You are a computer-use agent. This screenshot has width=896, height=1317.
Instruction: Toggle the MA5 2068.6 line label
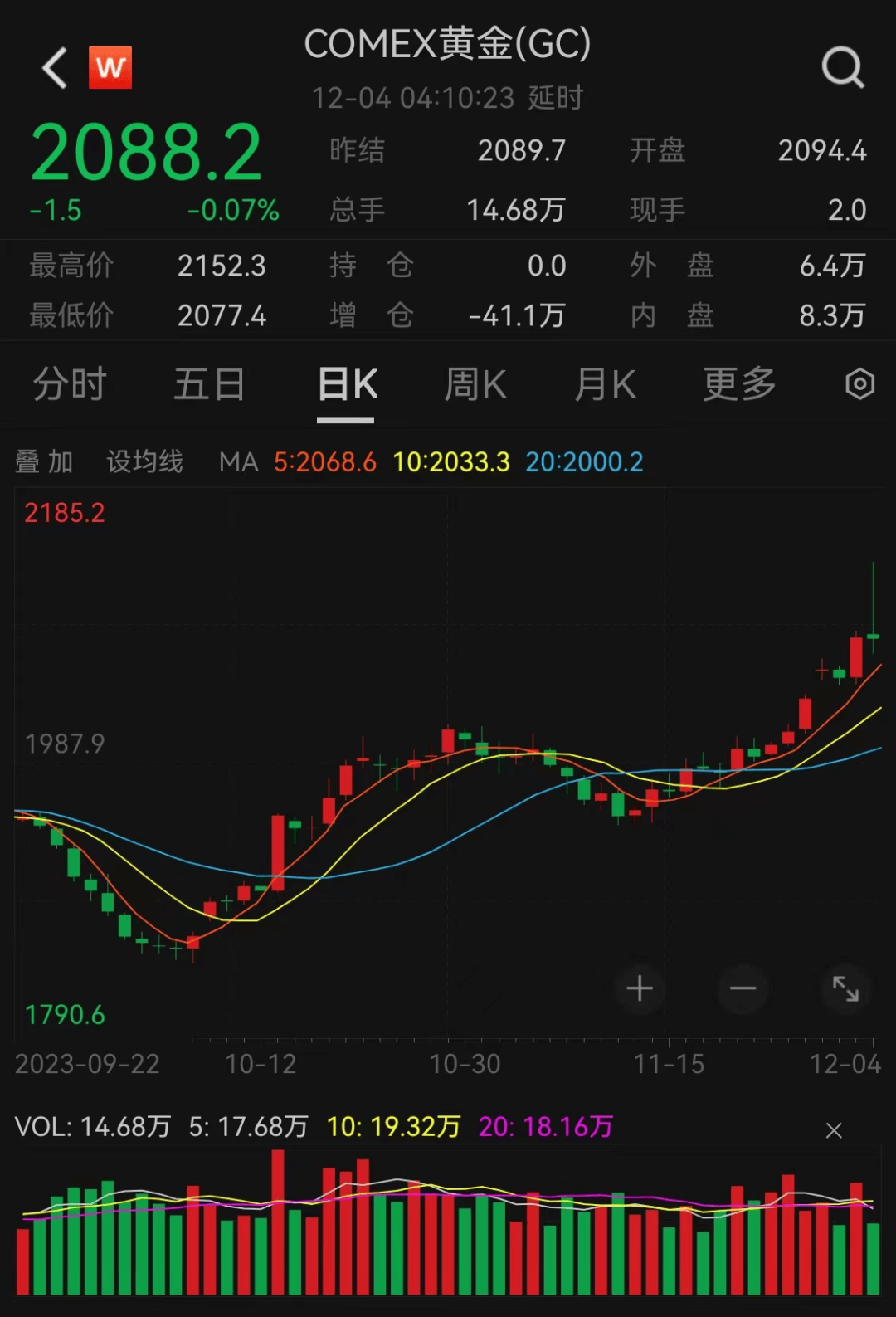coord(324,461)
